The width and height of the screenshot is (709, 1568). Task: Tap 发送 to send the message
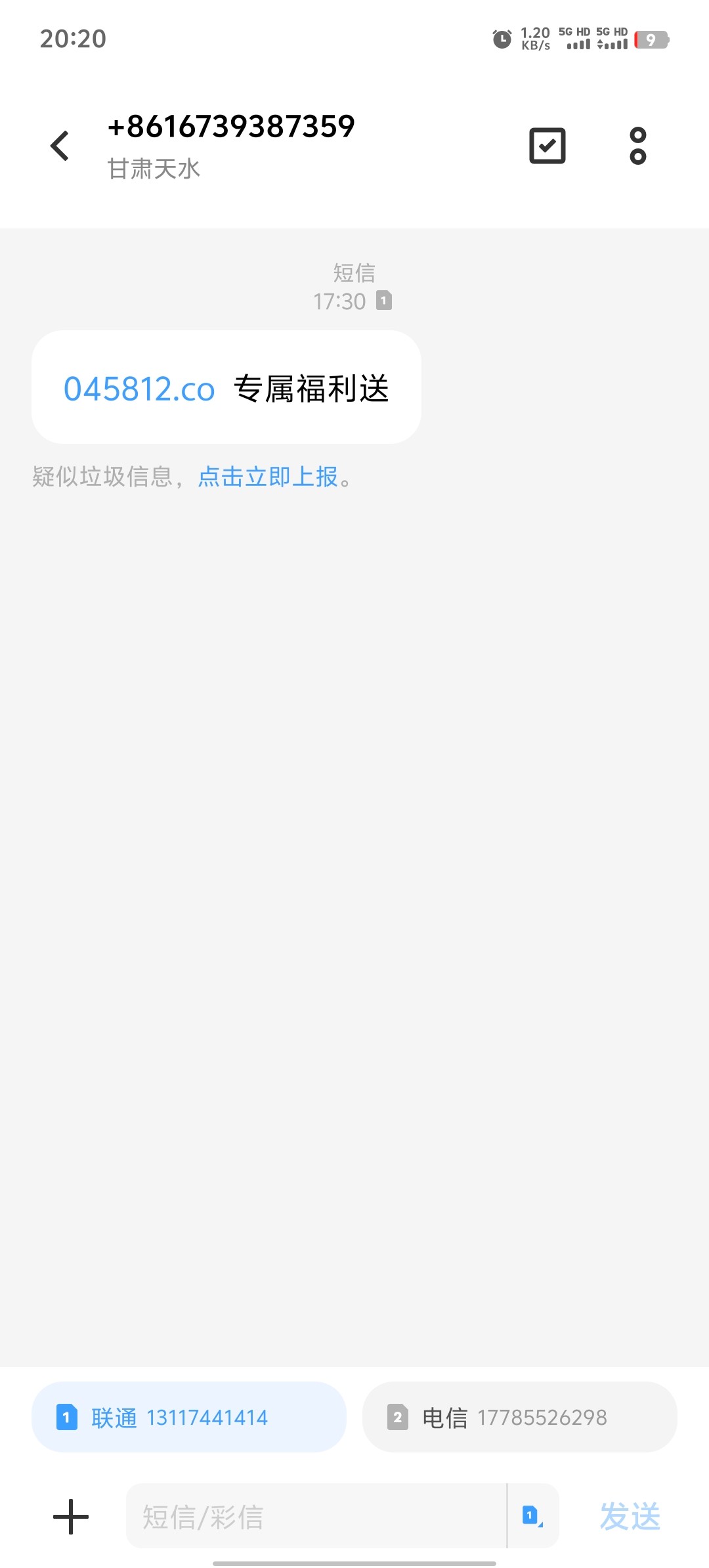tap(630, 1517)
